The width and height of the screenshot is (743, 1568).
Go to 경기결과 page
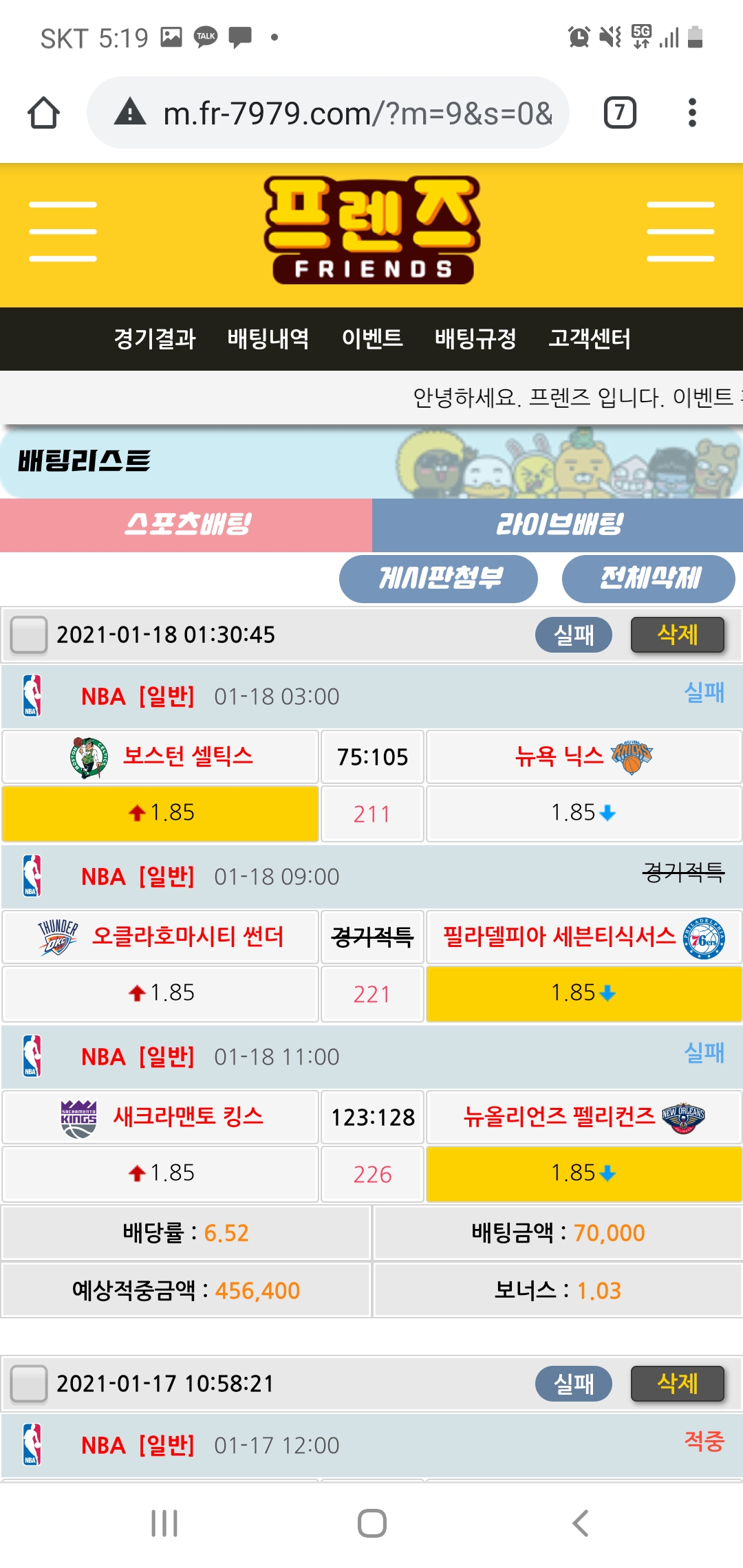155,338
